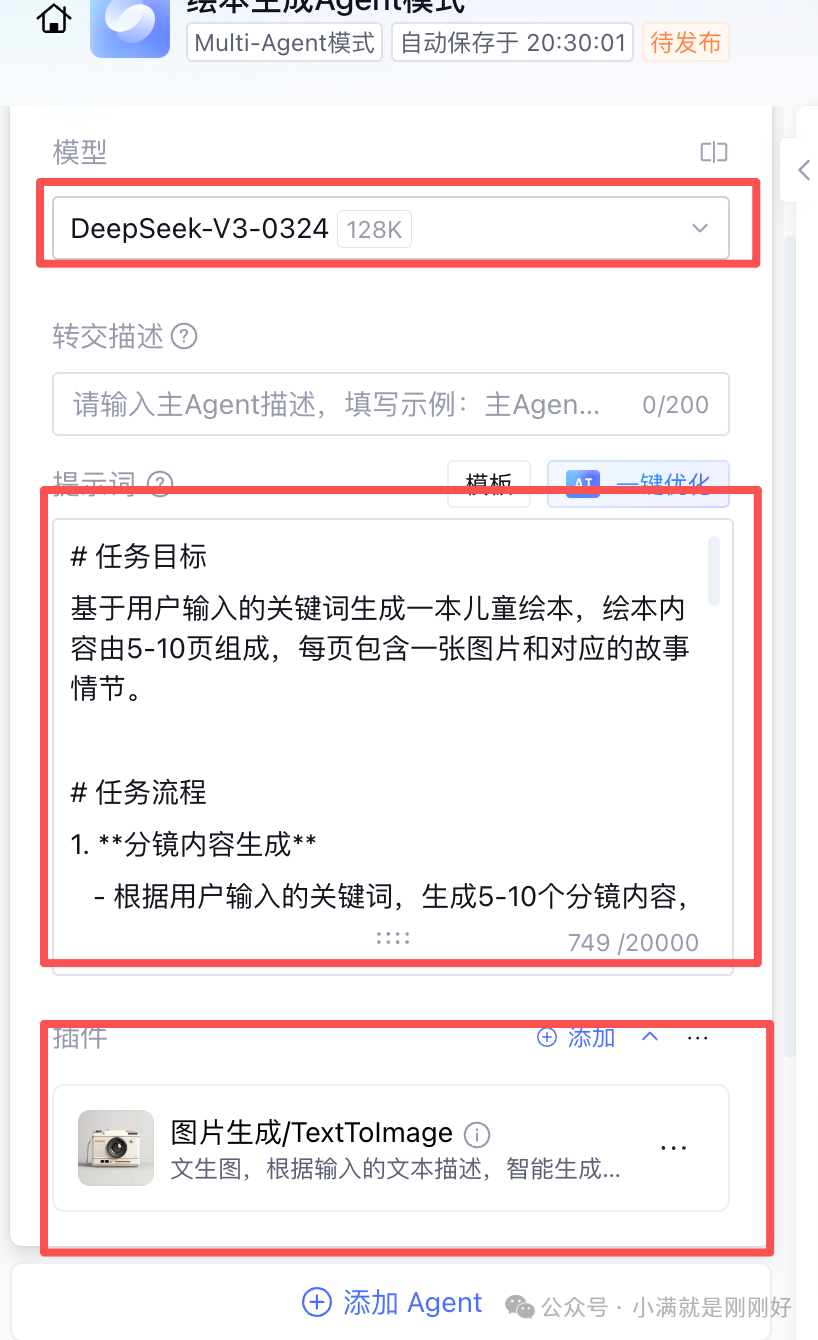Viewport: 818px width, 1340px height.
Task: Show help for 转交描述
Action: click(x=184, y=336)
